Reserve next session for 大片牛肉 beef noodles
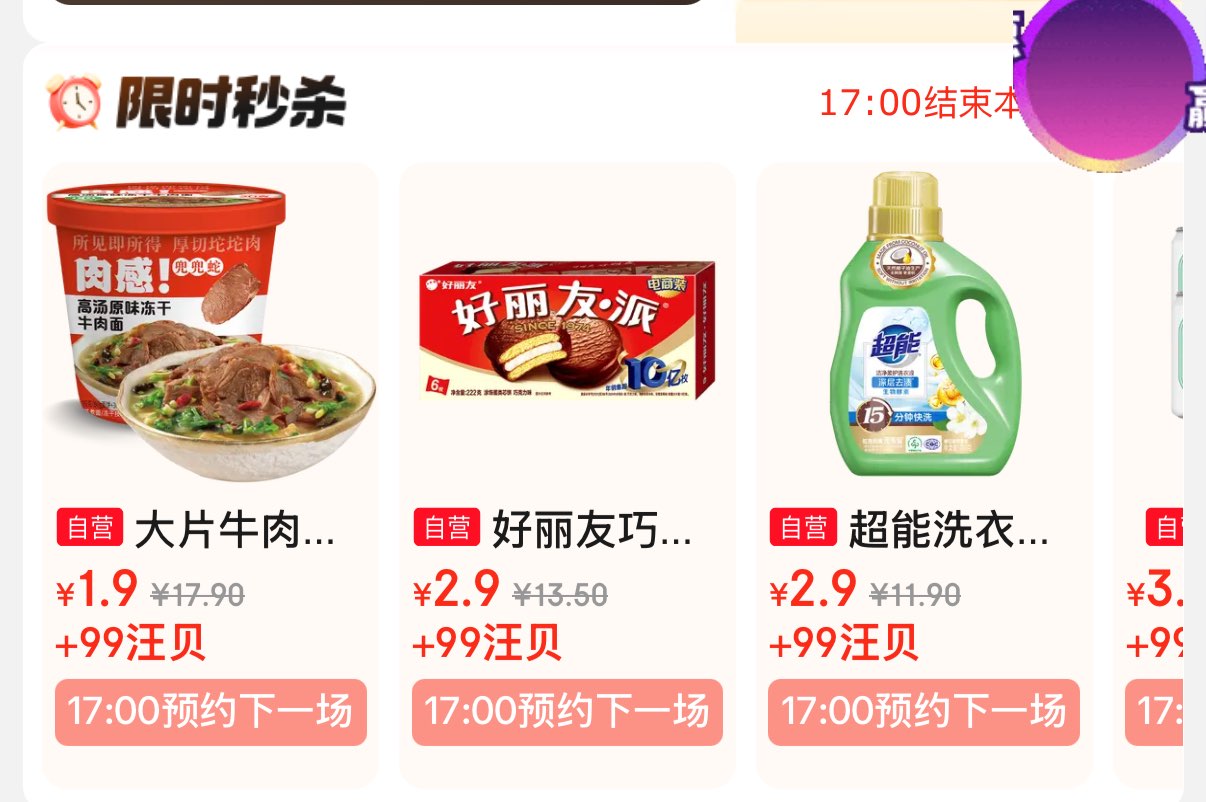This screenshot has height=802, width=1206. point(210,712)
